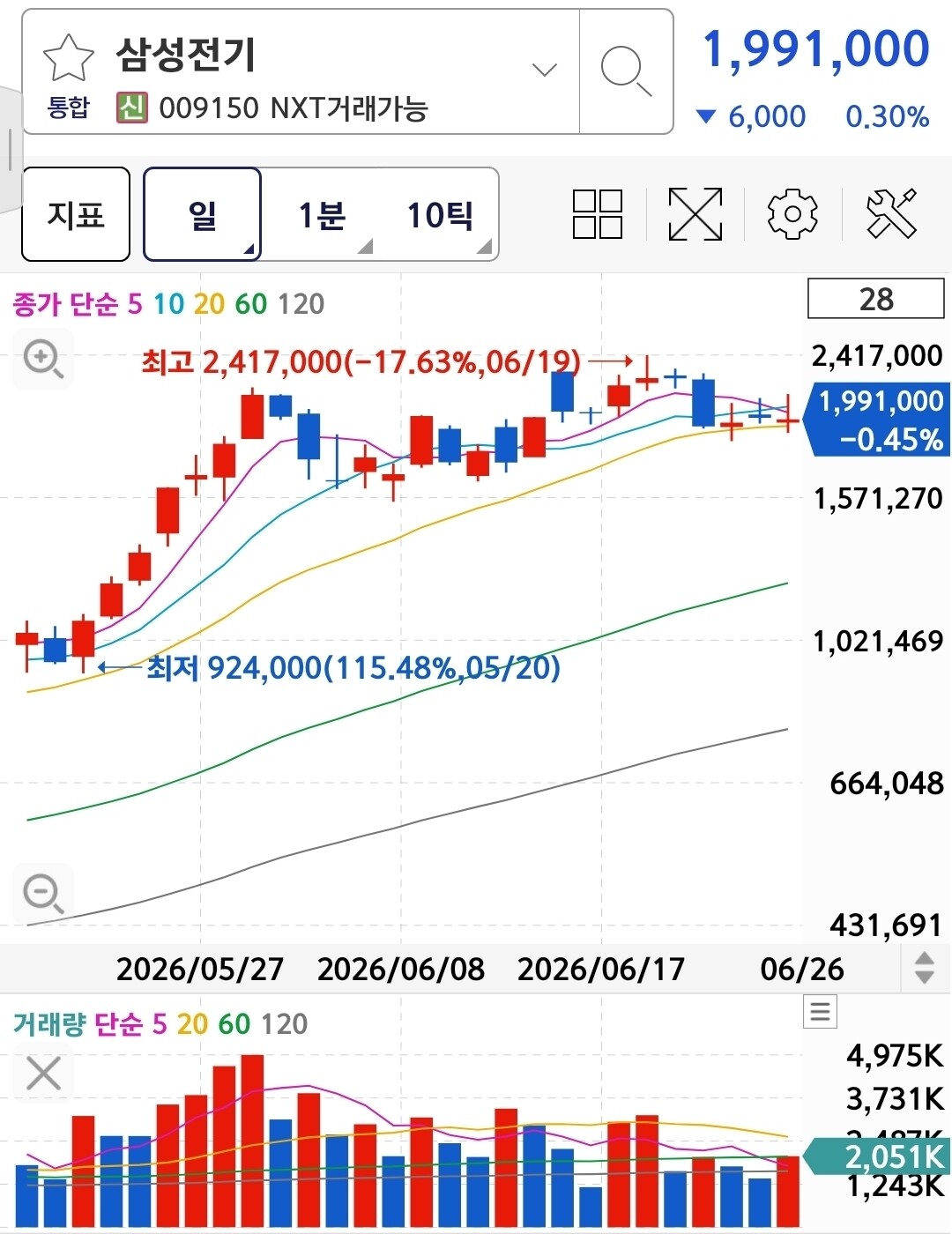
Task: Add 삼성전기 to favorites with the star
Action: [68, 58]
